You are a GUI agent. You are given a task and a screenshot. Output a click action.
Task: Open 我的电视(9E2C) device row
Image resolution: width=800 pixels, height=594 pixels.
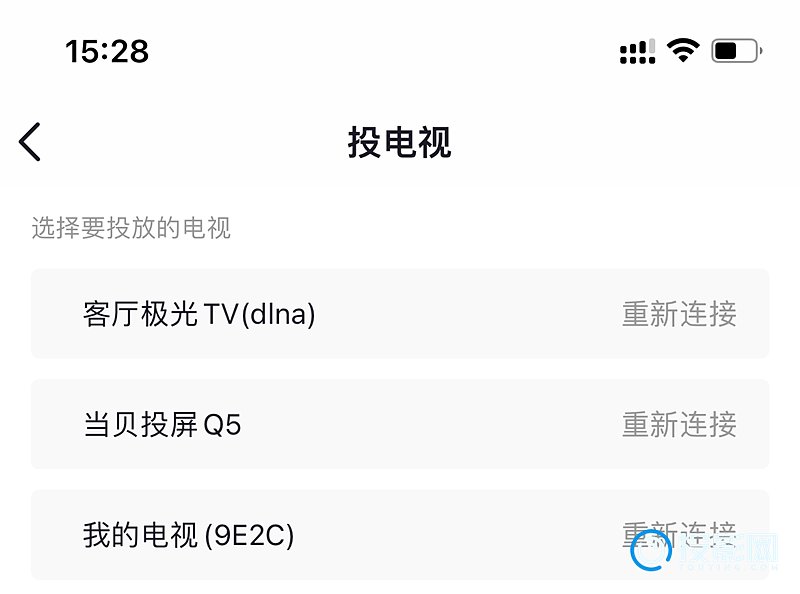coord(188,536)
